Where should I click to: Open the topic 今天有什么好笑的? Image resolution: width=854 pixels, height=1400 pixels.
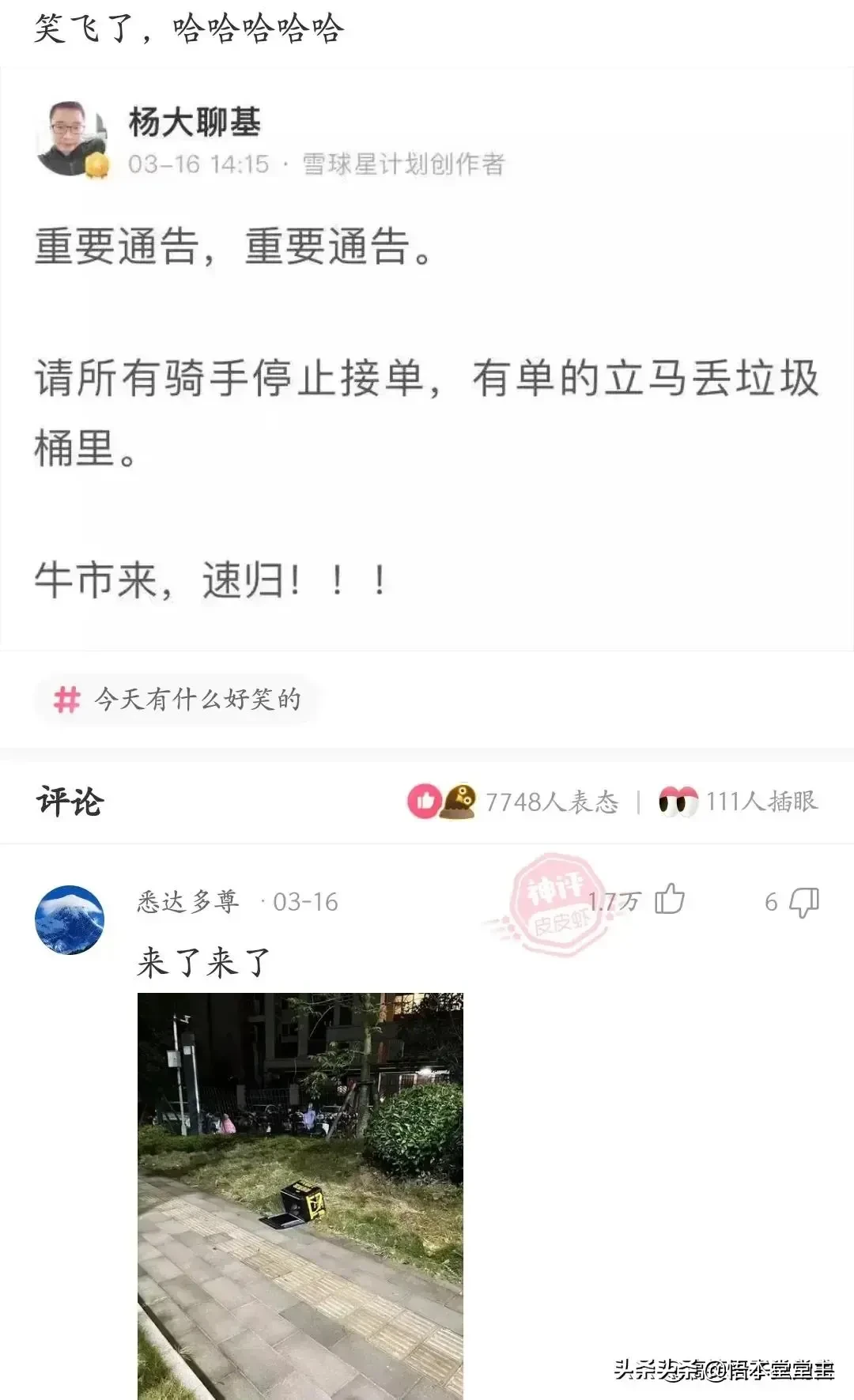pyautogui.click(x=202, y=700)
